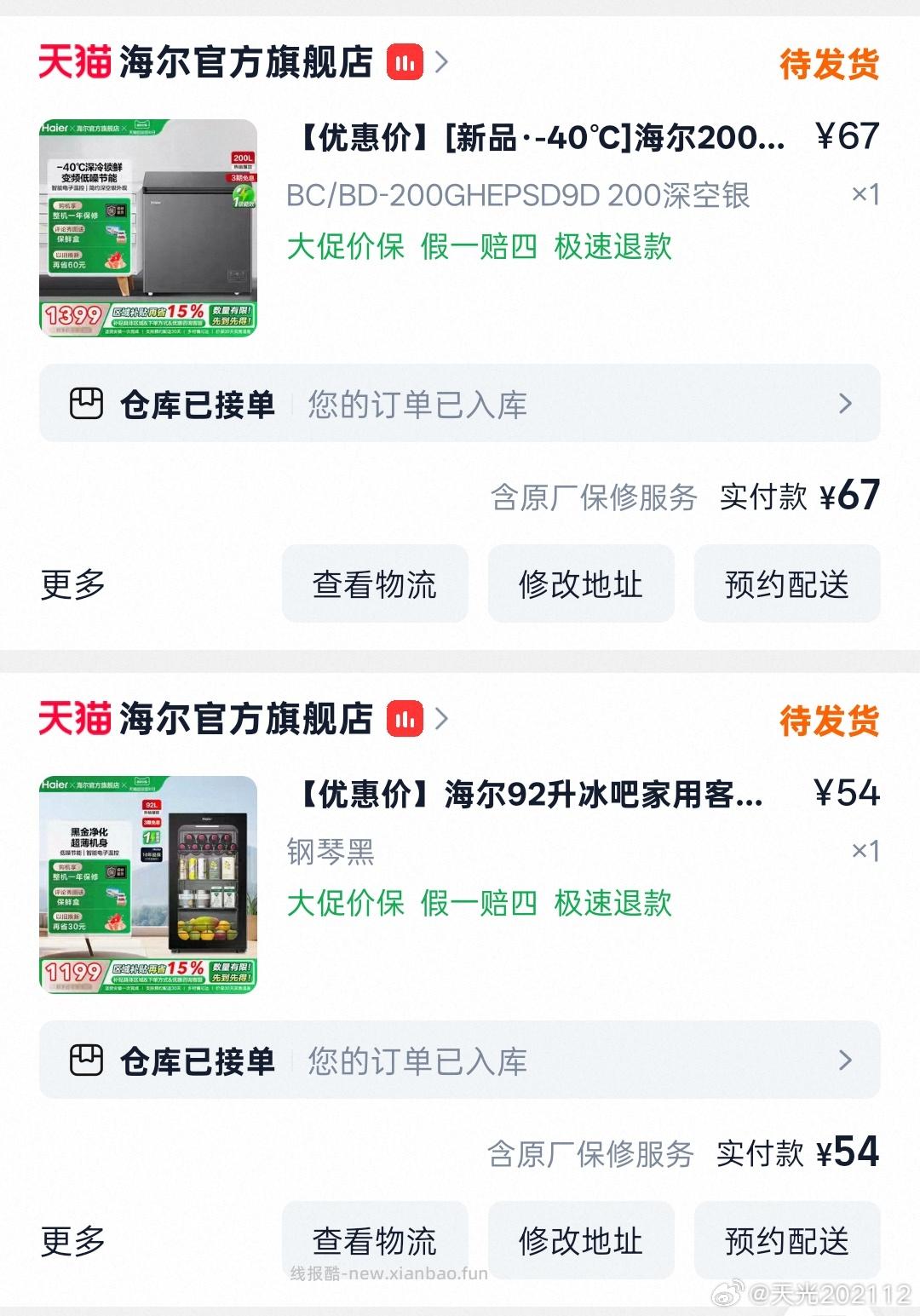Click the 极速退款 tag on second order
The height and width of the screenshot is (1316, 920).
616,905
